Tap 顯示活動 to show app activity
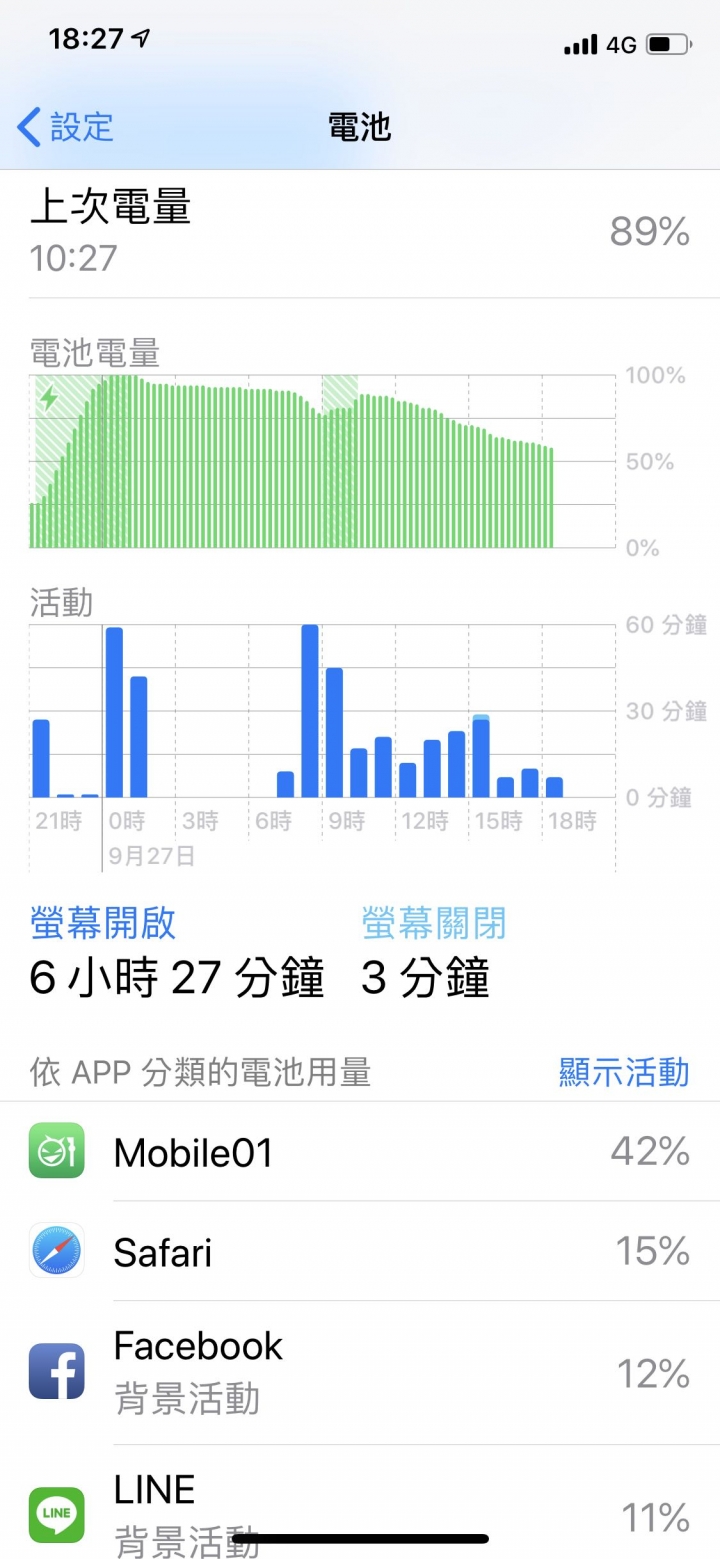 click(624, 1072)
